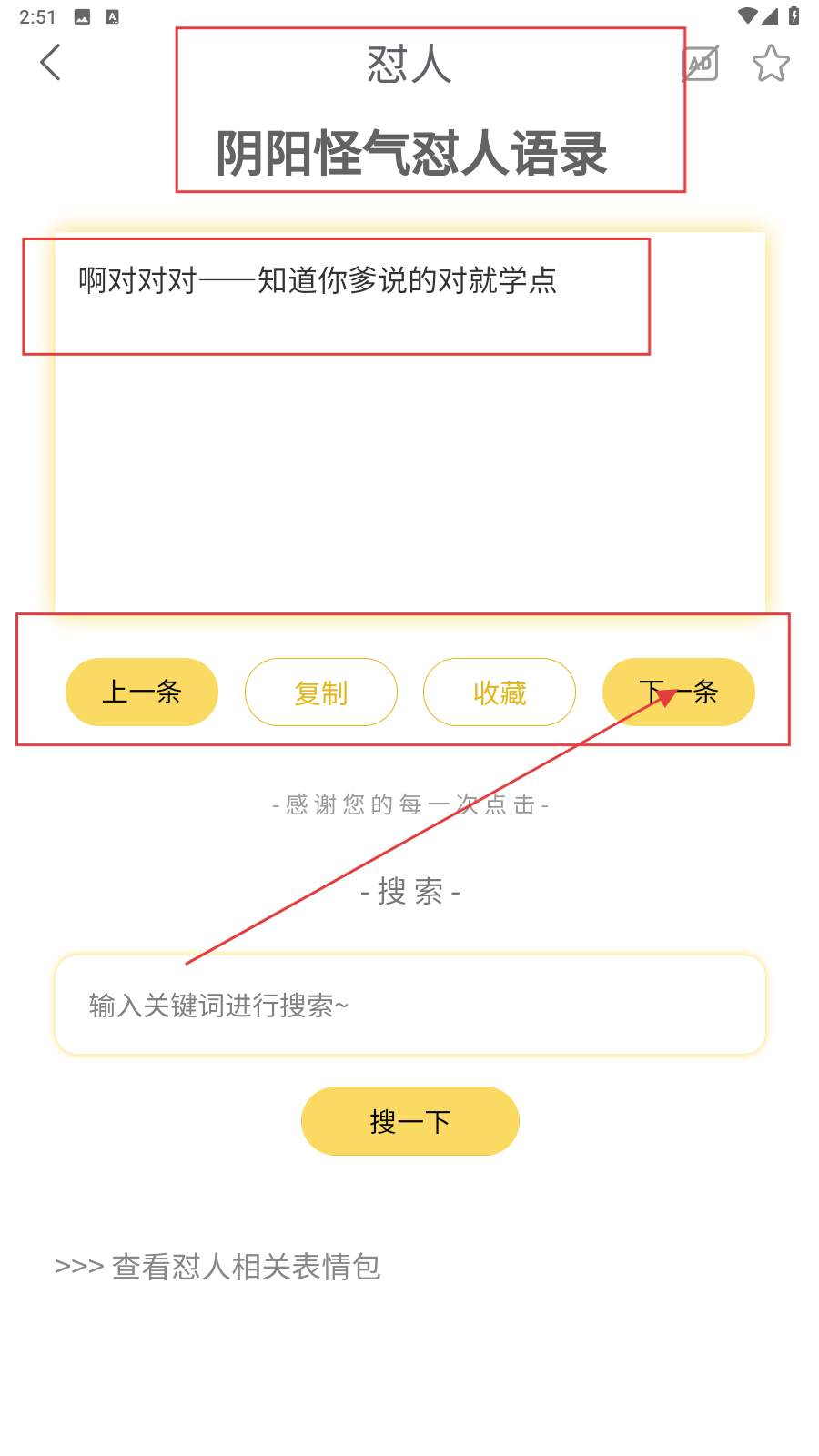Go back using the top-left arrow
Screen dimensions: 819x1456
tap(51, 63)
